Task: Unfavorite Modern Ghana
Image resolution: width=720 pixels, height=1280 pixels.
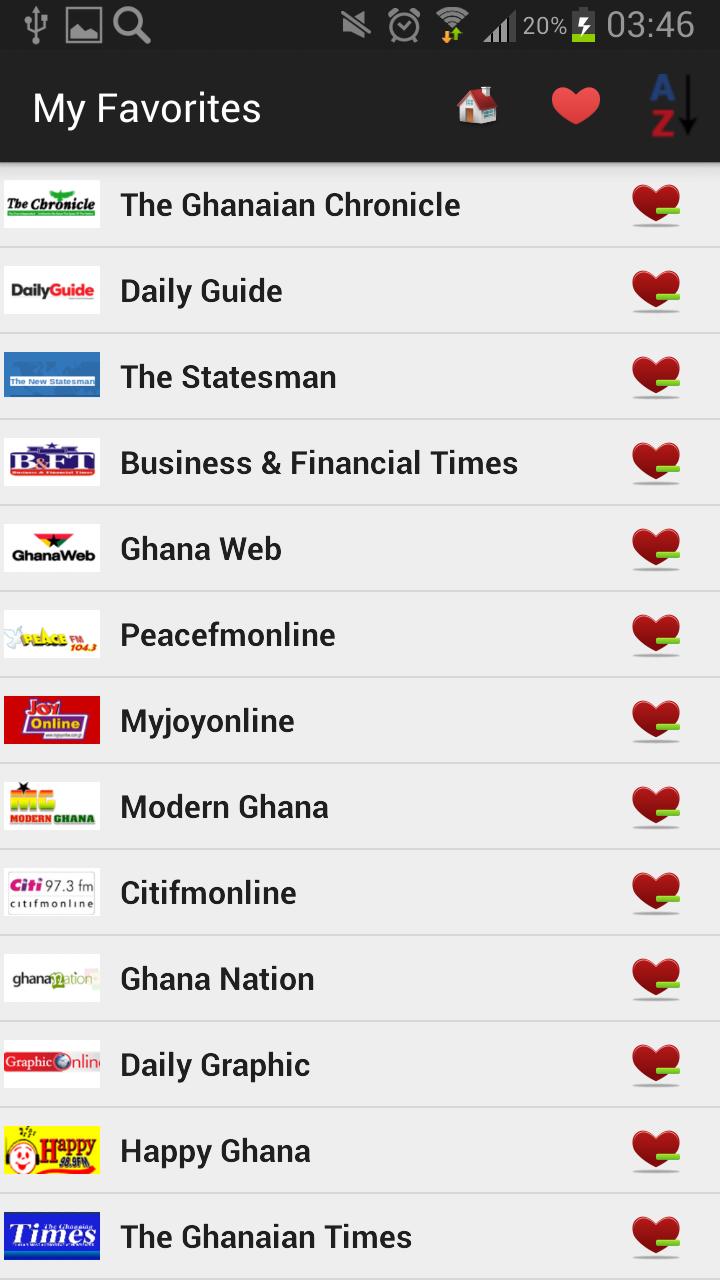Action: click(655, 806)
